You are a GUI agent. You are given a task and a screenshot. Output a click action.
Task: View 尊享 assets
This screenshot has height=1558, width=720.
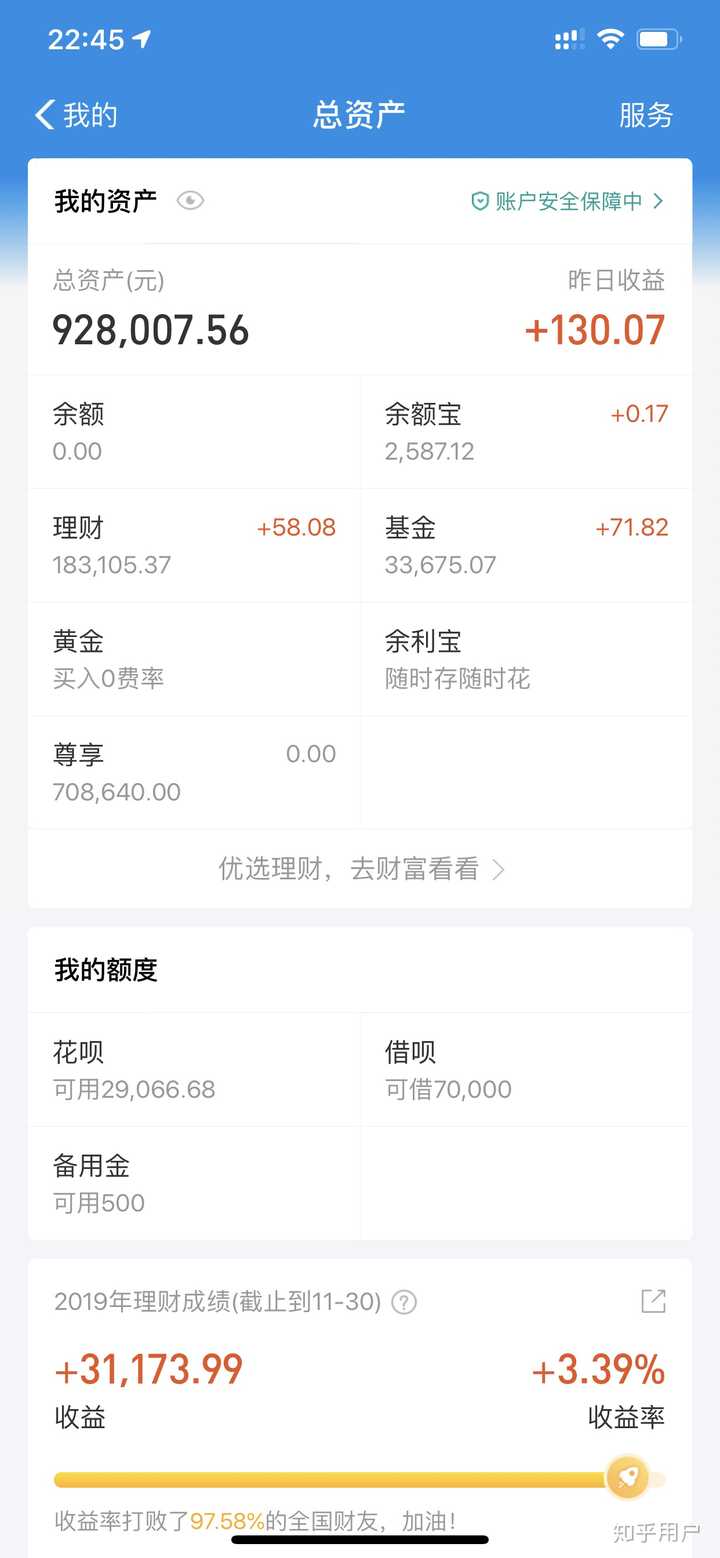(x=194, y=772)
